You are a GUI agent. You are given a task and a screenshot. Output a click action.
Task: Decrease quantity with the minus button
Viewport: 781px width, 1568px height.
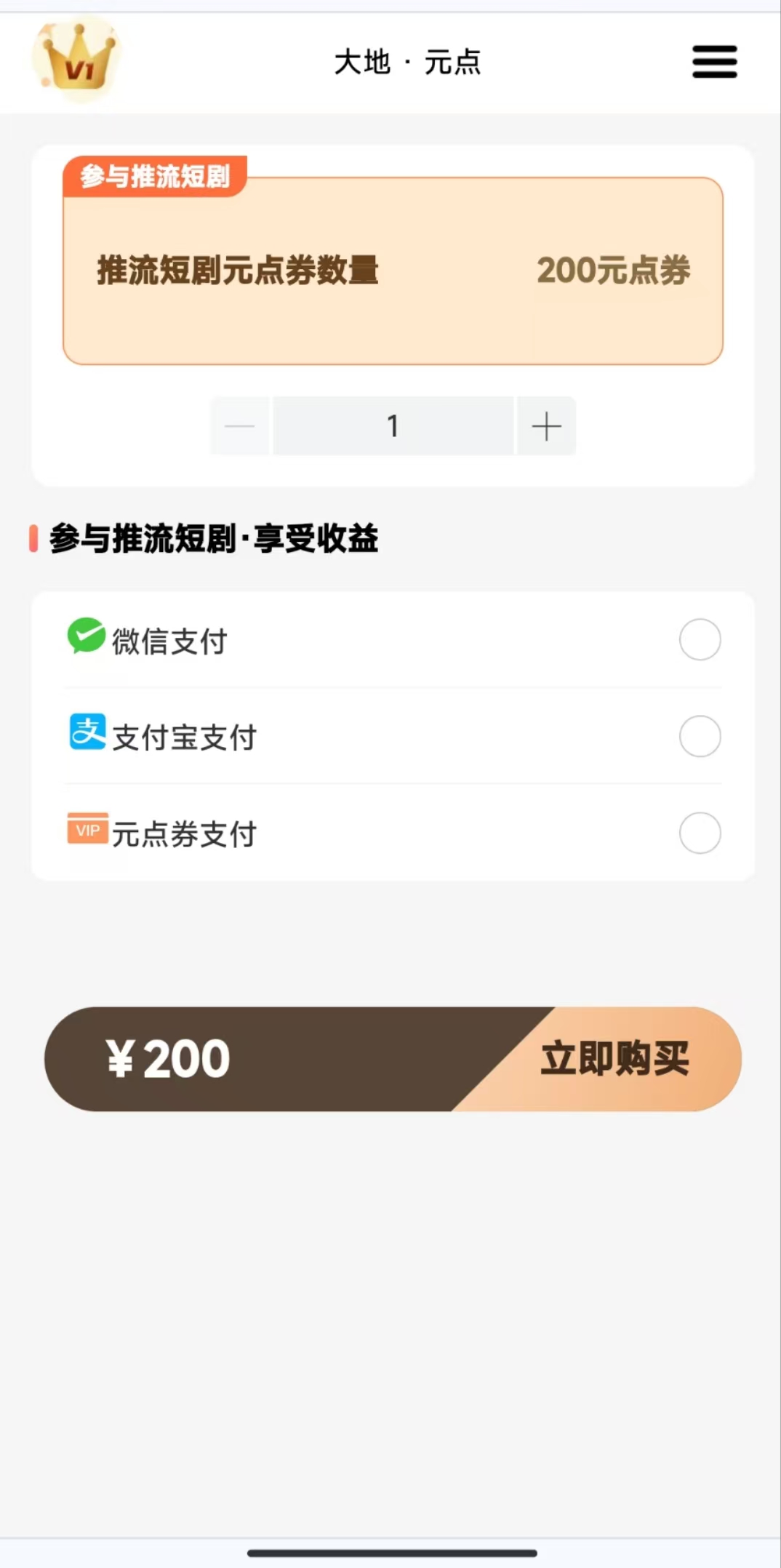[x=240, y=426]
